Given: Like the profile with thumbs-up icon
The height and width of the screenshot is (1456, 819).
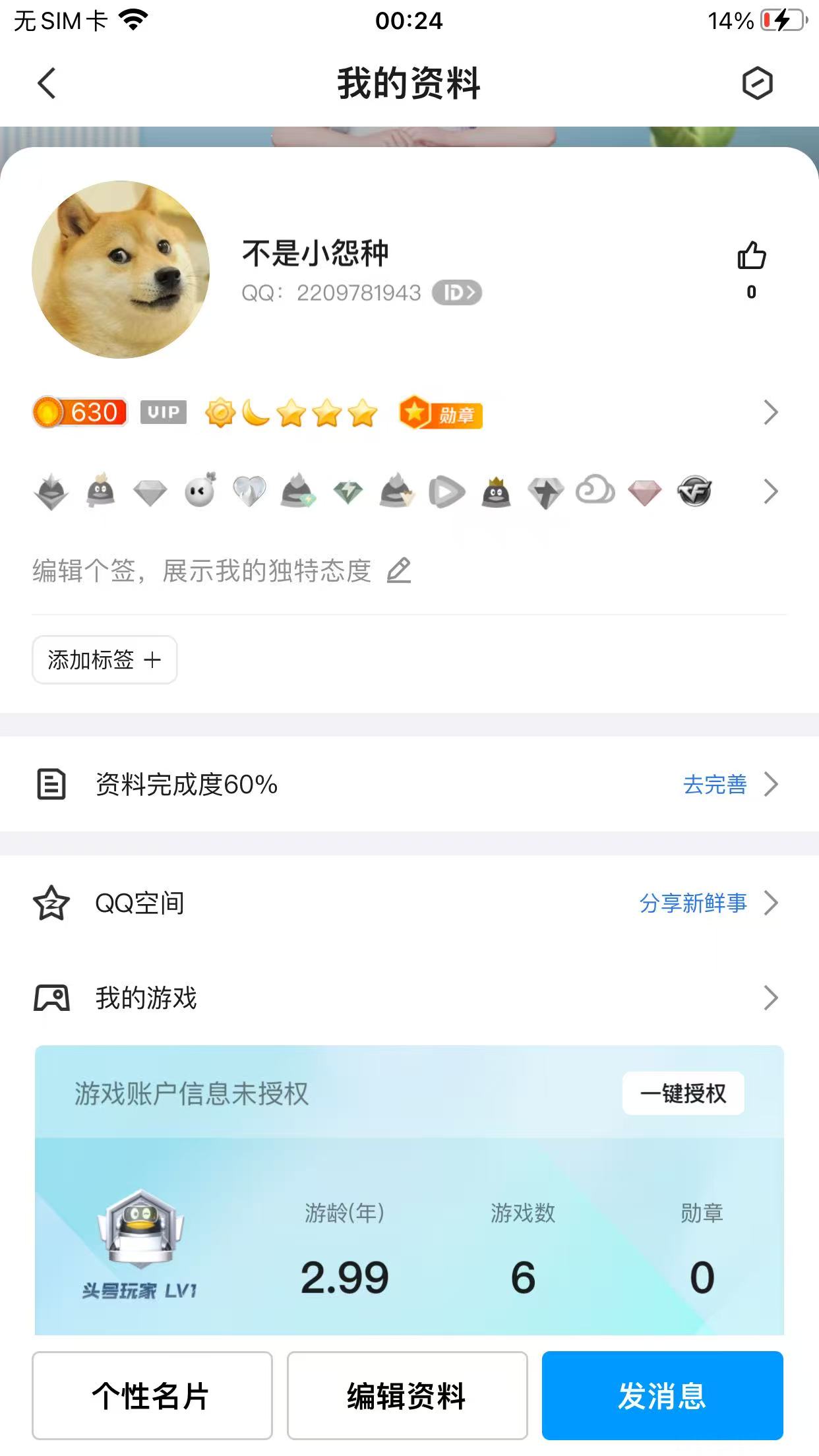Looking at the screenshot, I should (x=751, y=256).
